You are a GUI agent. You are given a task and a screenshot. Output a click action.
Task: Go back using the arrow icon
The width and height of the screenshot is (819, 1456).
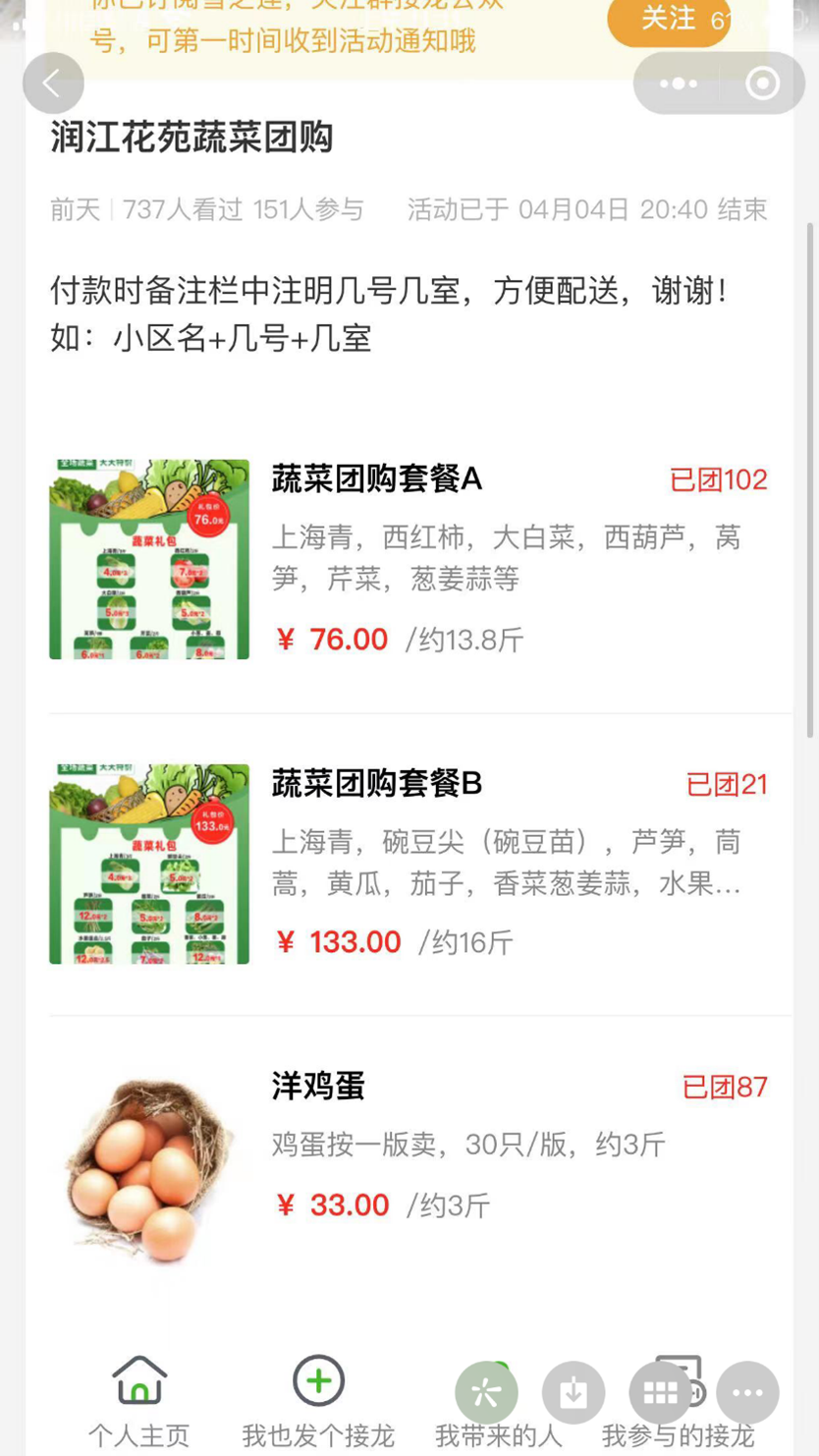[x=53, y=84]
